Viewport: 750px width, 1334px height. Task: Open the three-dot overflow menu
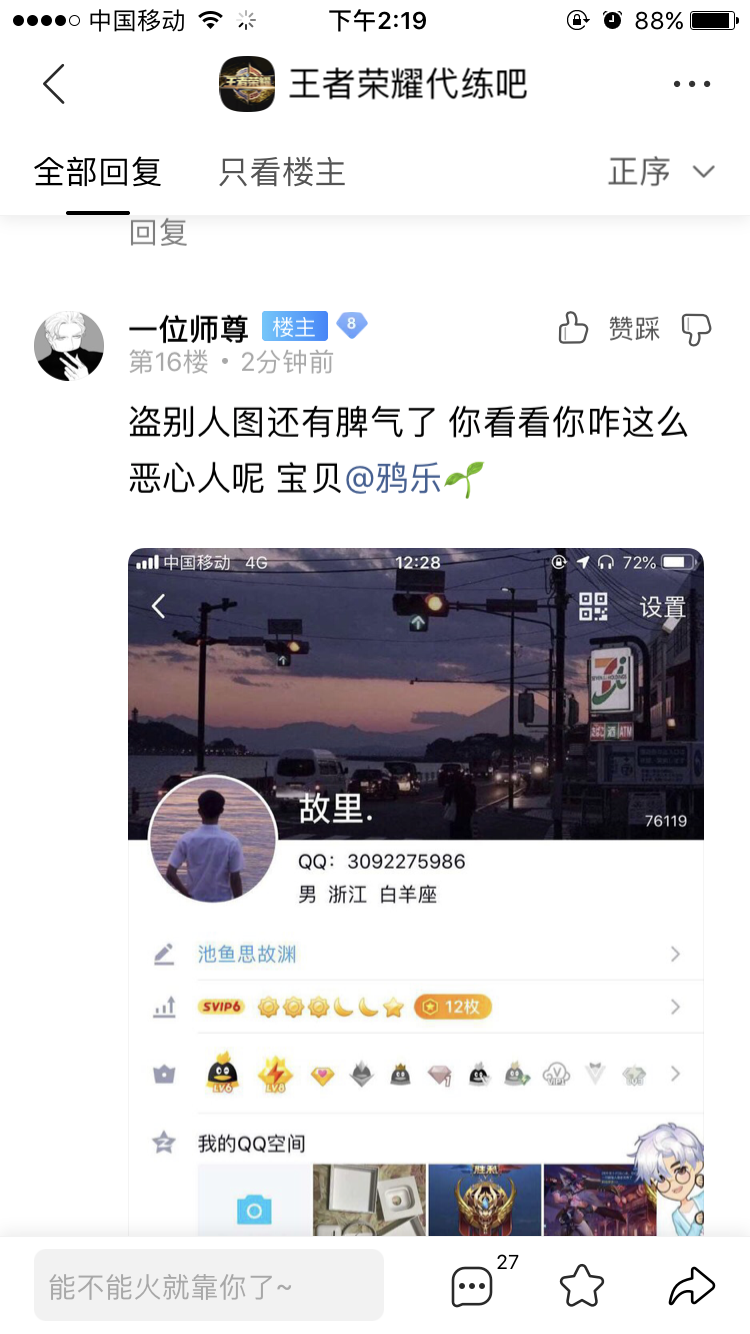[692, 84]
